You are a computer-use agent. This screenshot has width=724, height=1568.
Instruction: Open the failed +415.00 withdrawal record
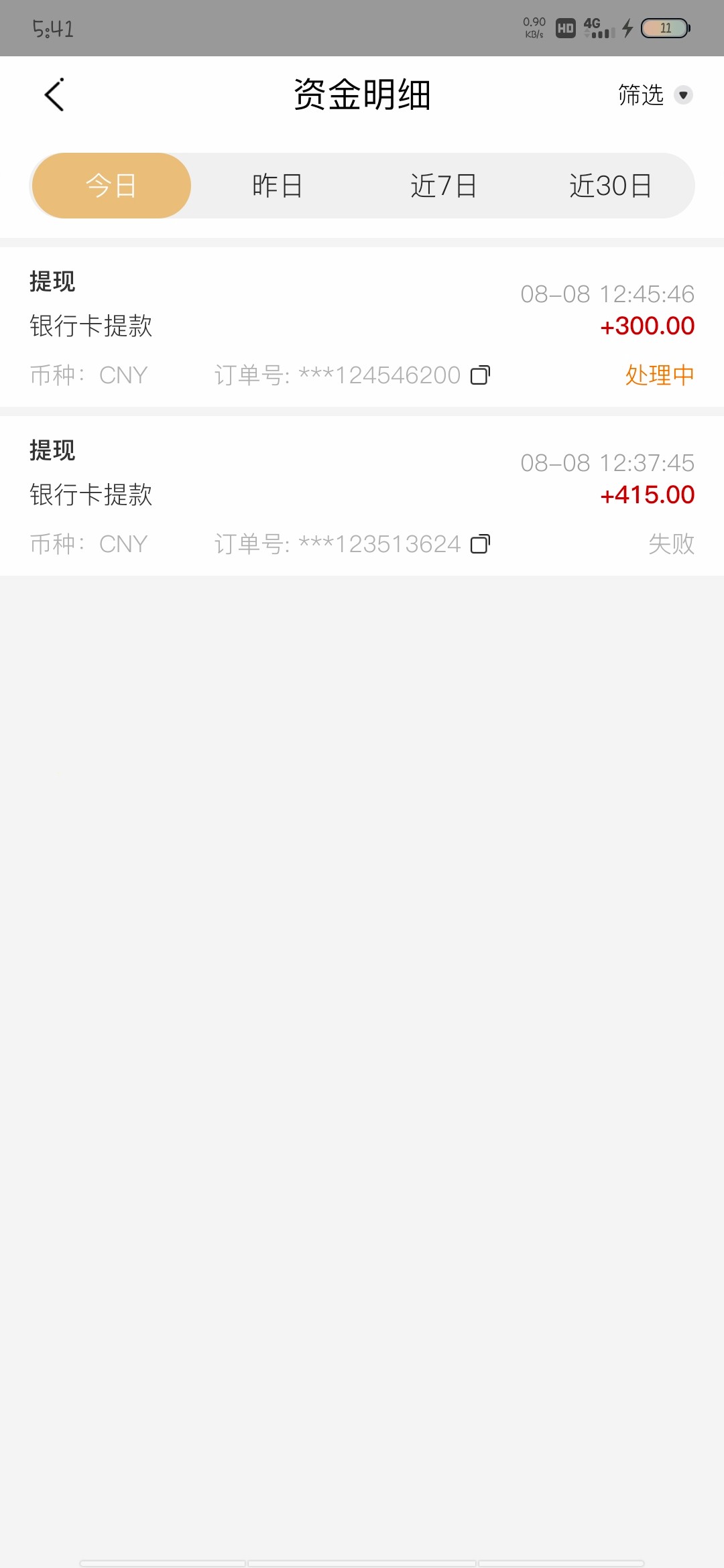[x=362, y=495]
